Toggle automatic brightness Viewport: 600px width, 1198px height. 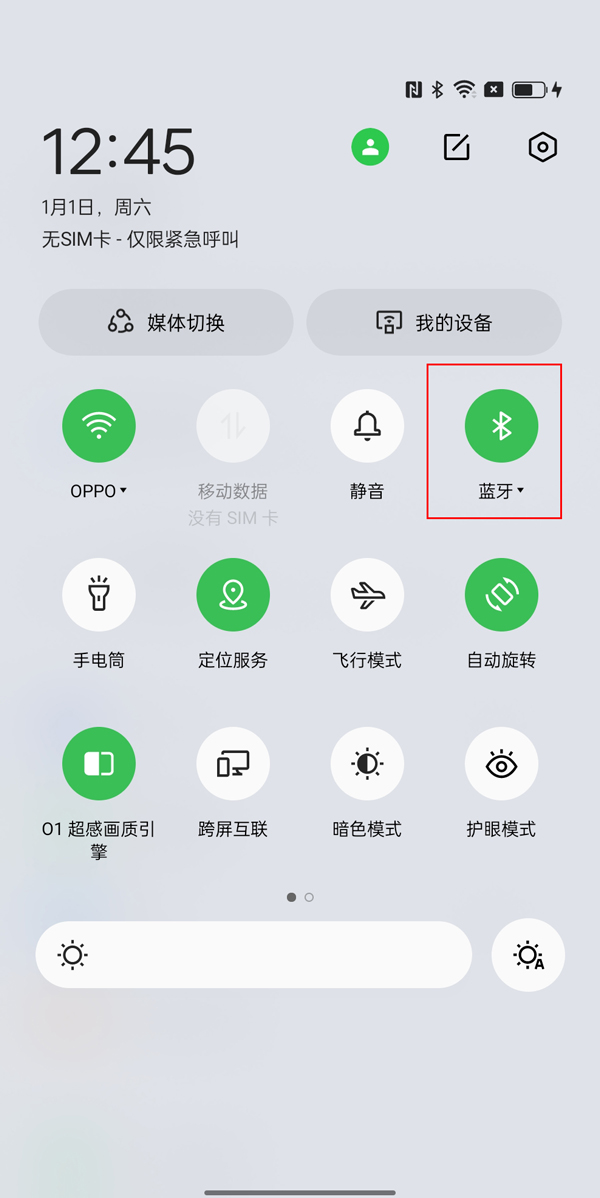point(528,955)
